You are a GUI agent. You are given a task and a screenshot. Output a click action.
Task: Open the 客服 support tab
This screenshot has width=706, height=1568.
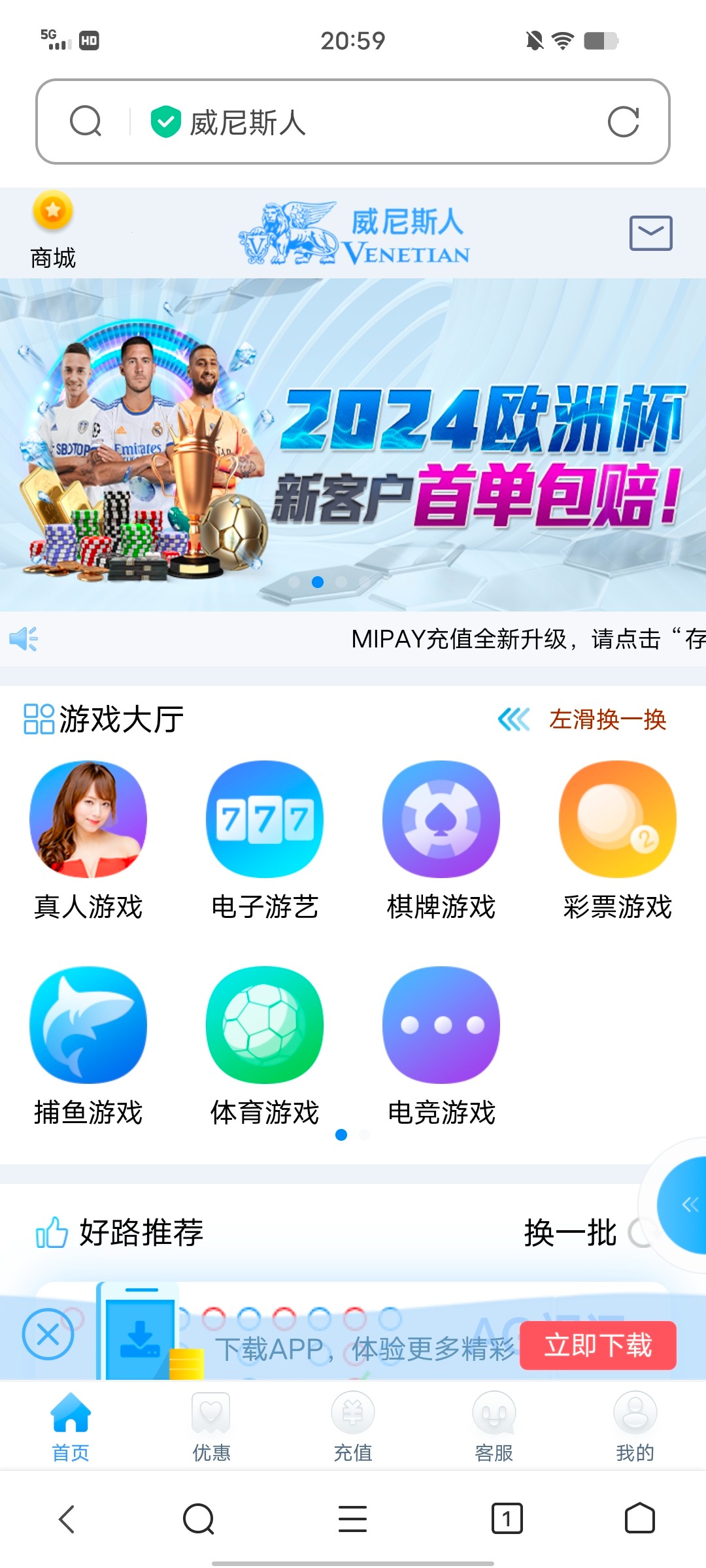pyautogui.click(x=494, y=1427)
